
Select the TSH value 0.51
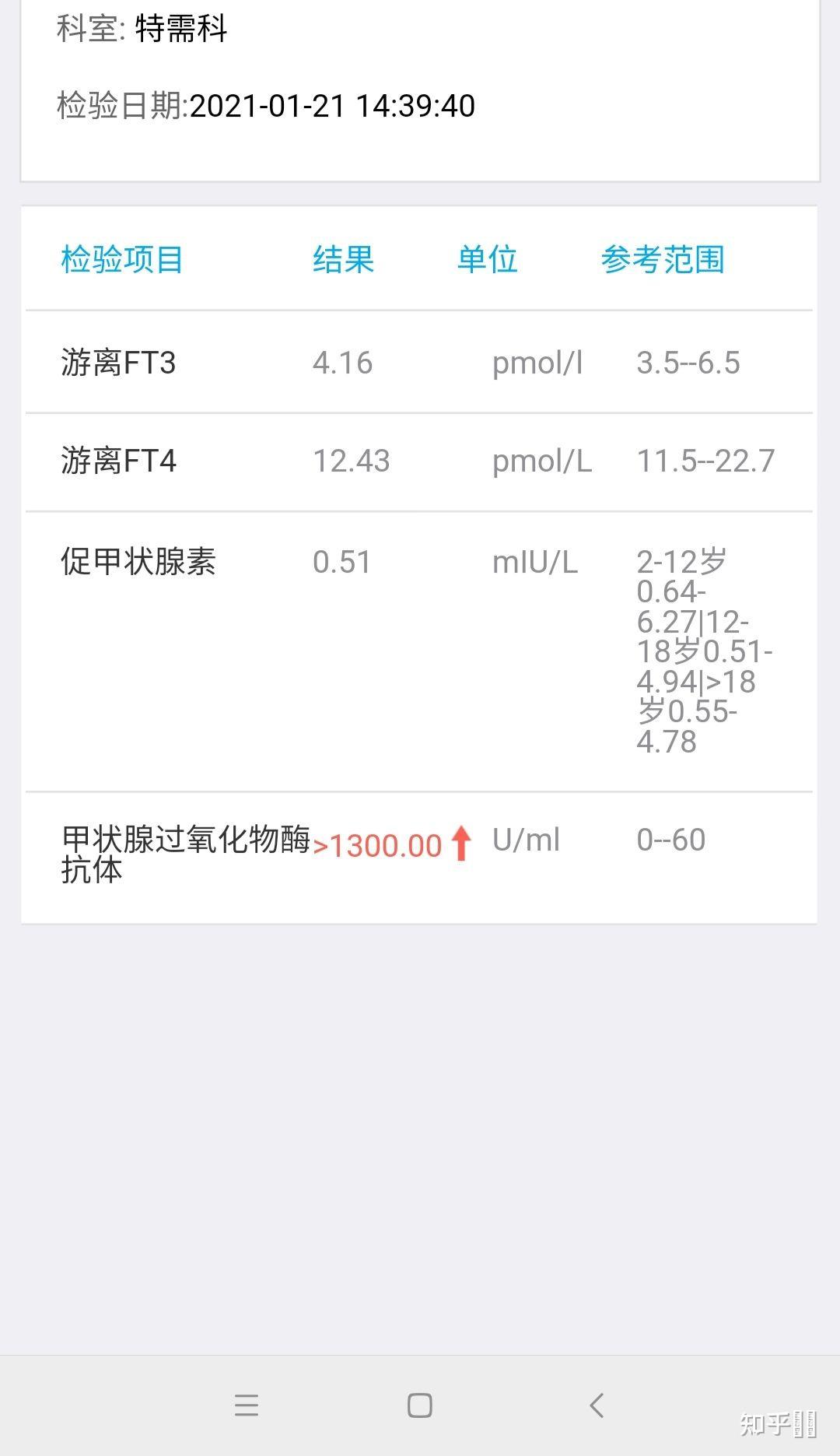341,562
